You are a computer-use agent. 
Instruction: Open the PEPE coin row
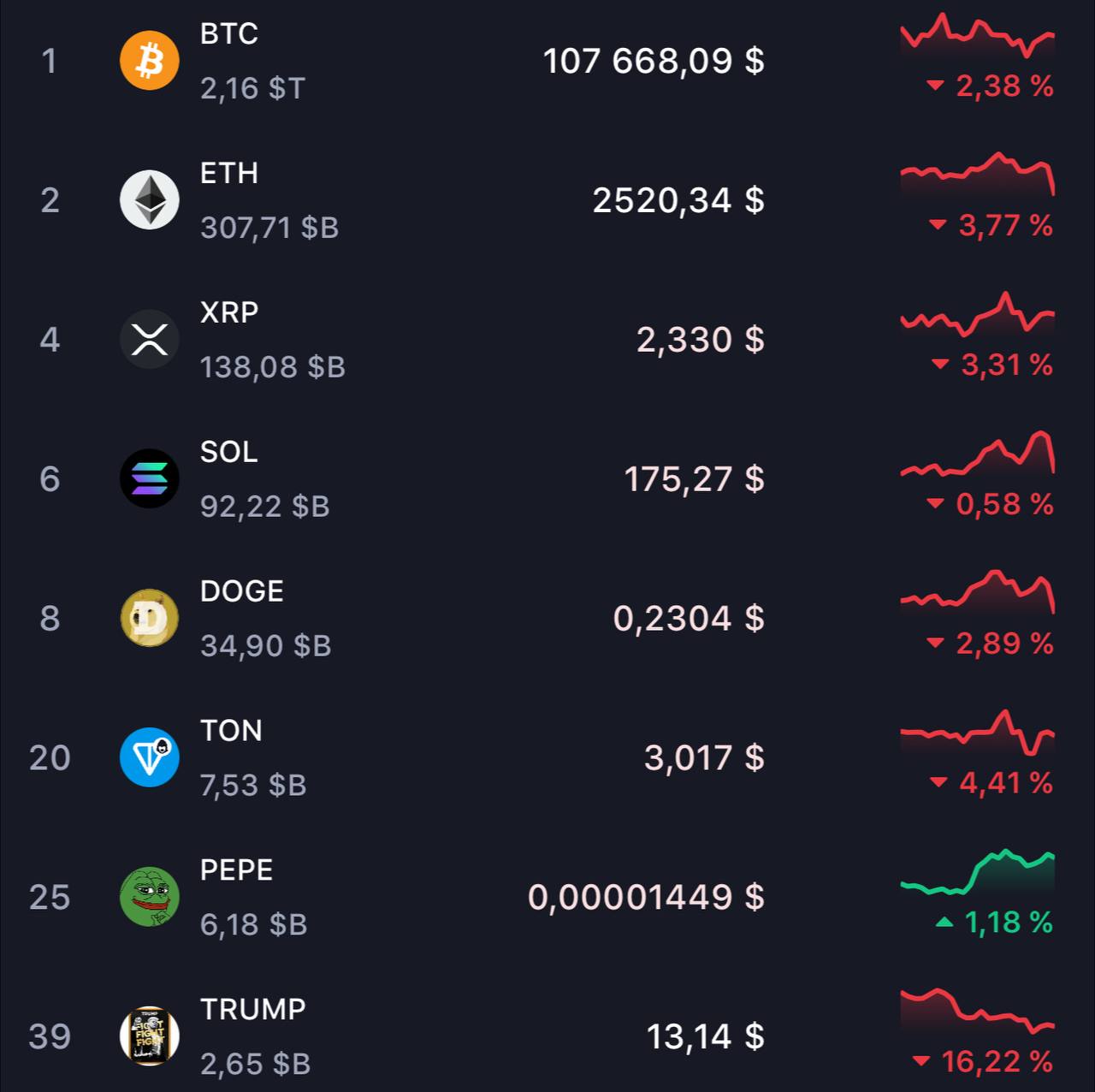click(x=547, y=897)
